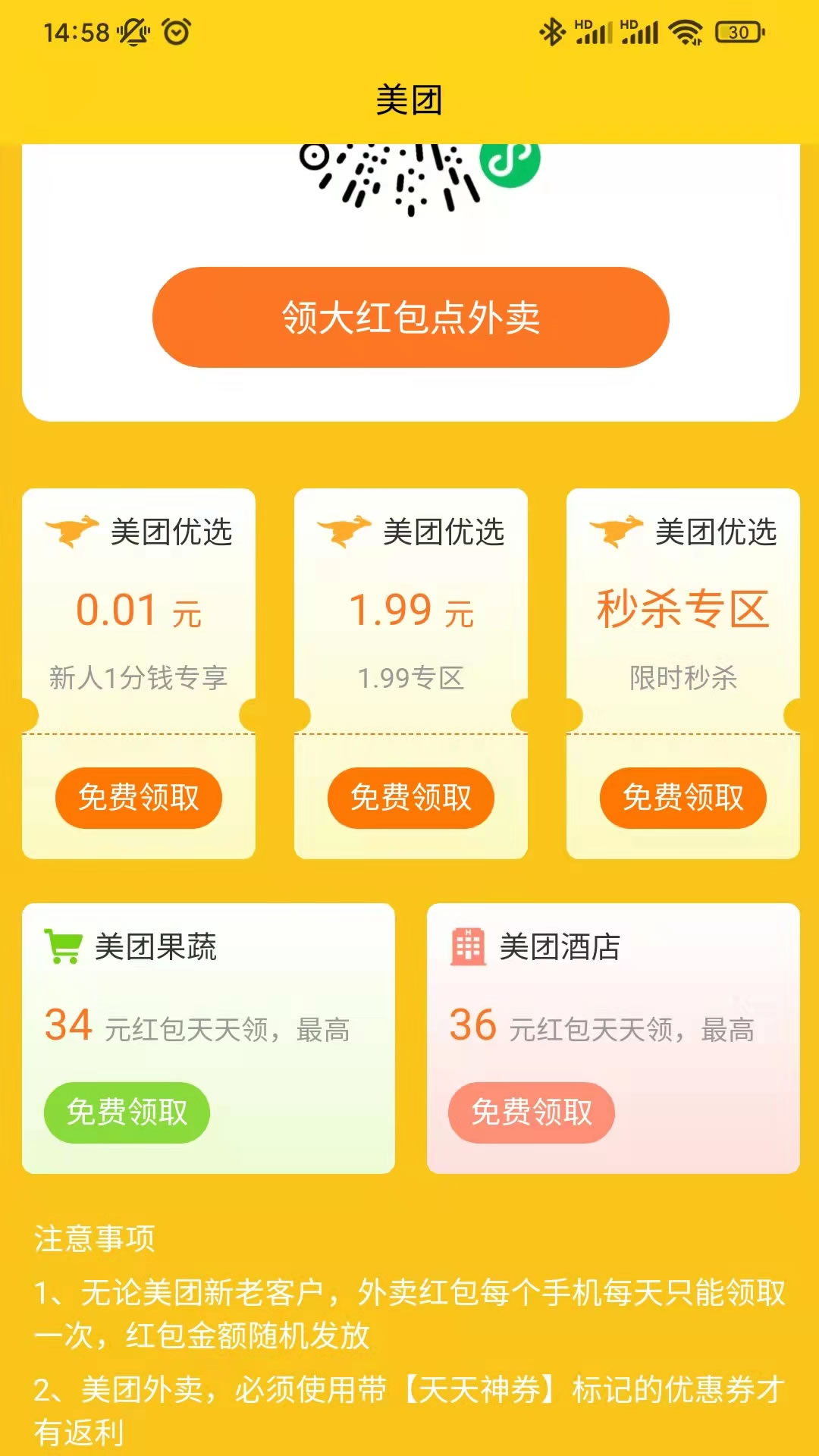Screen dimensions: 819x1456
Task: Select the Meituan kangaroo icon on the 0.01元 coupon
Action: [74, 532]
